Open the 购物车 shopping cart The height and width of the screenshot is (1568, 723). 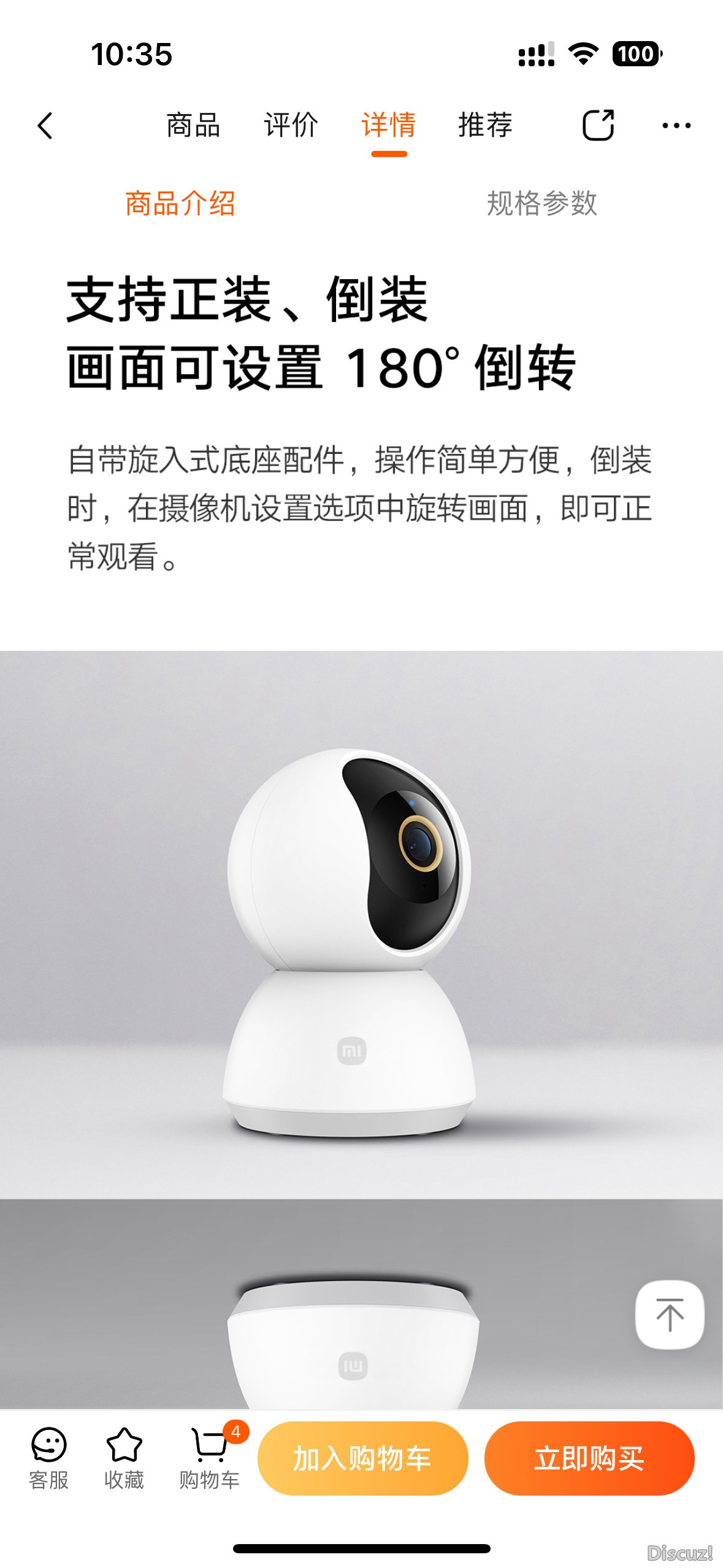[210, 1458]
